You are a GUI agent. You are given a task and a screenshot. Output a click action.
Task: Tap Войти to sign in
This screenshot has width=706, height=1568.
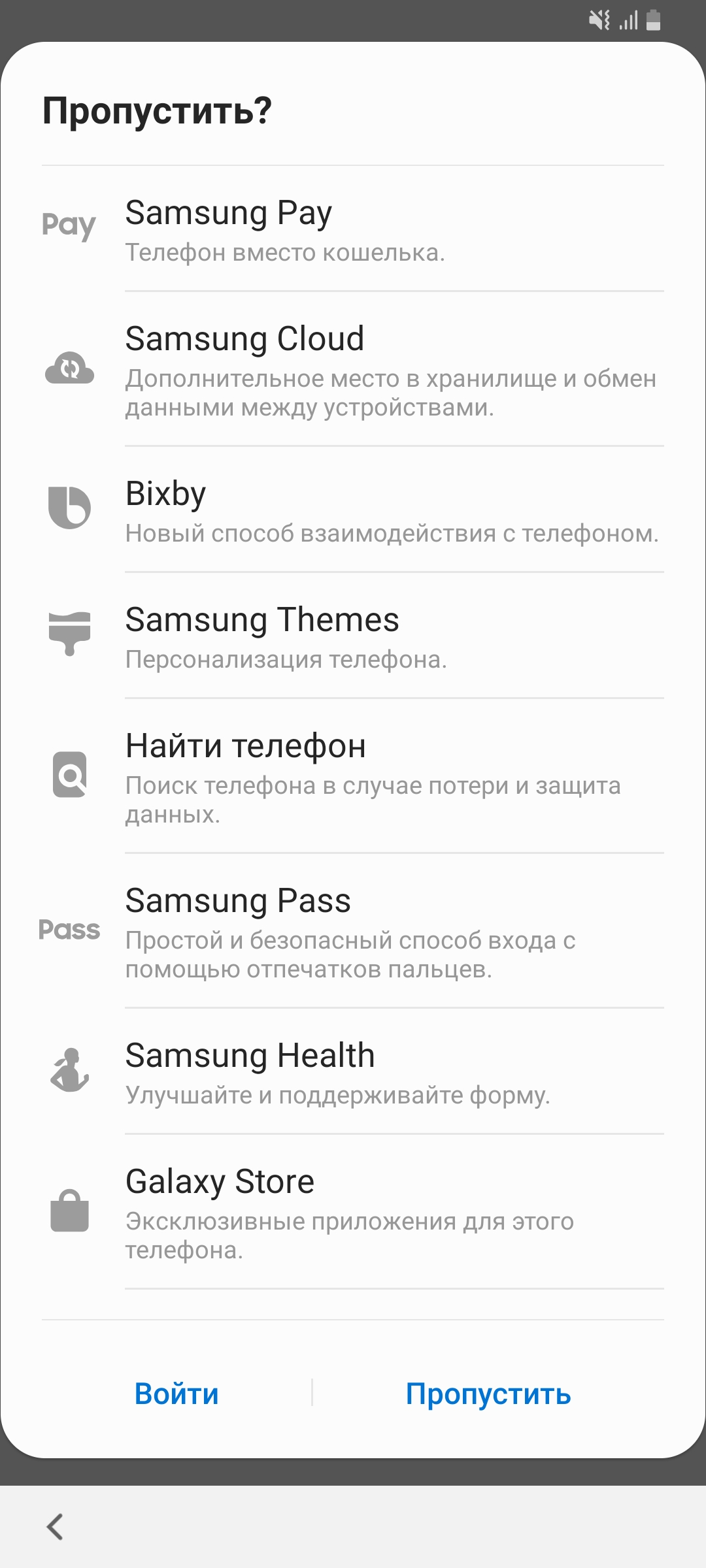pos(176,1394)
